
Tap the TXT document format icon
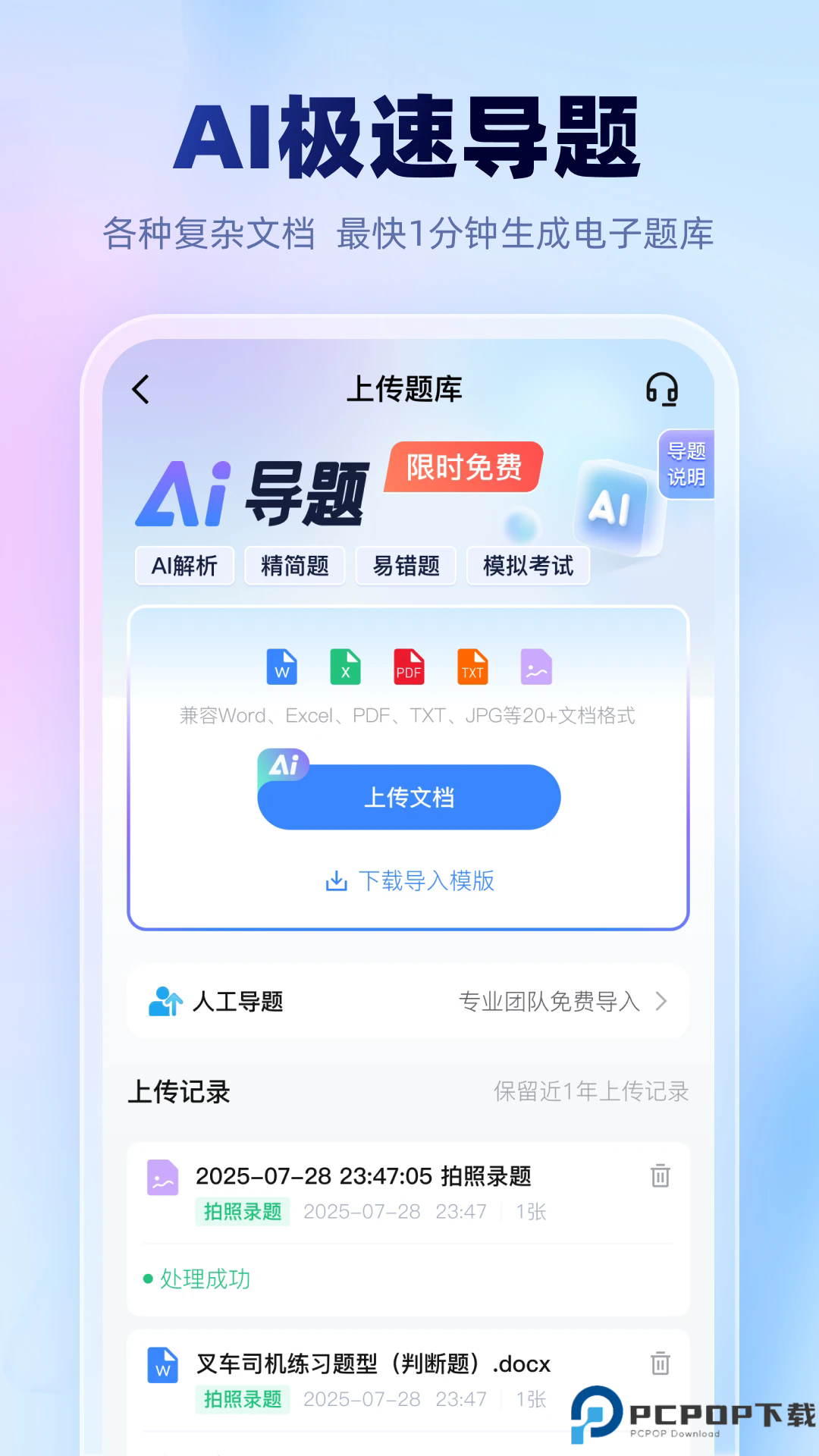pos(472,667)
